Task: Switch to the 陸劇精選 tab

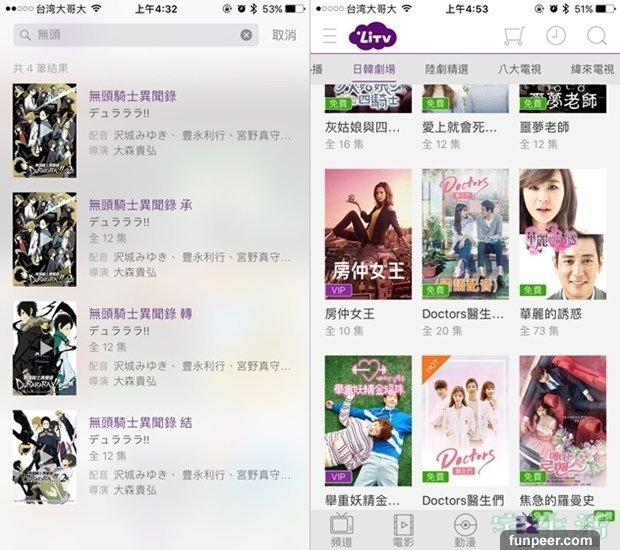Action: point(446,70)
